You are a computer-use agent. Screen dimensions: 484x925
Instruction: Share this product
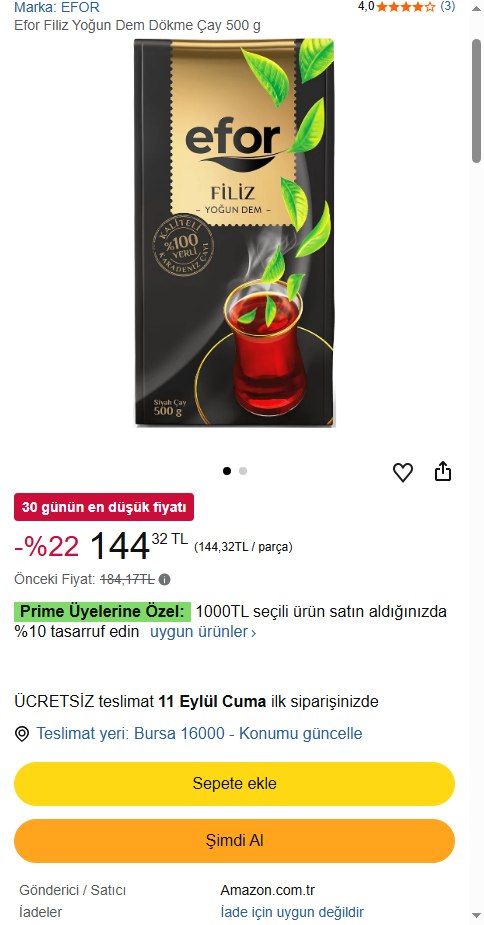(x=443, y=471)
